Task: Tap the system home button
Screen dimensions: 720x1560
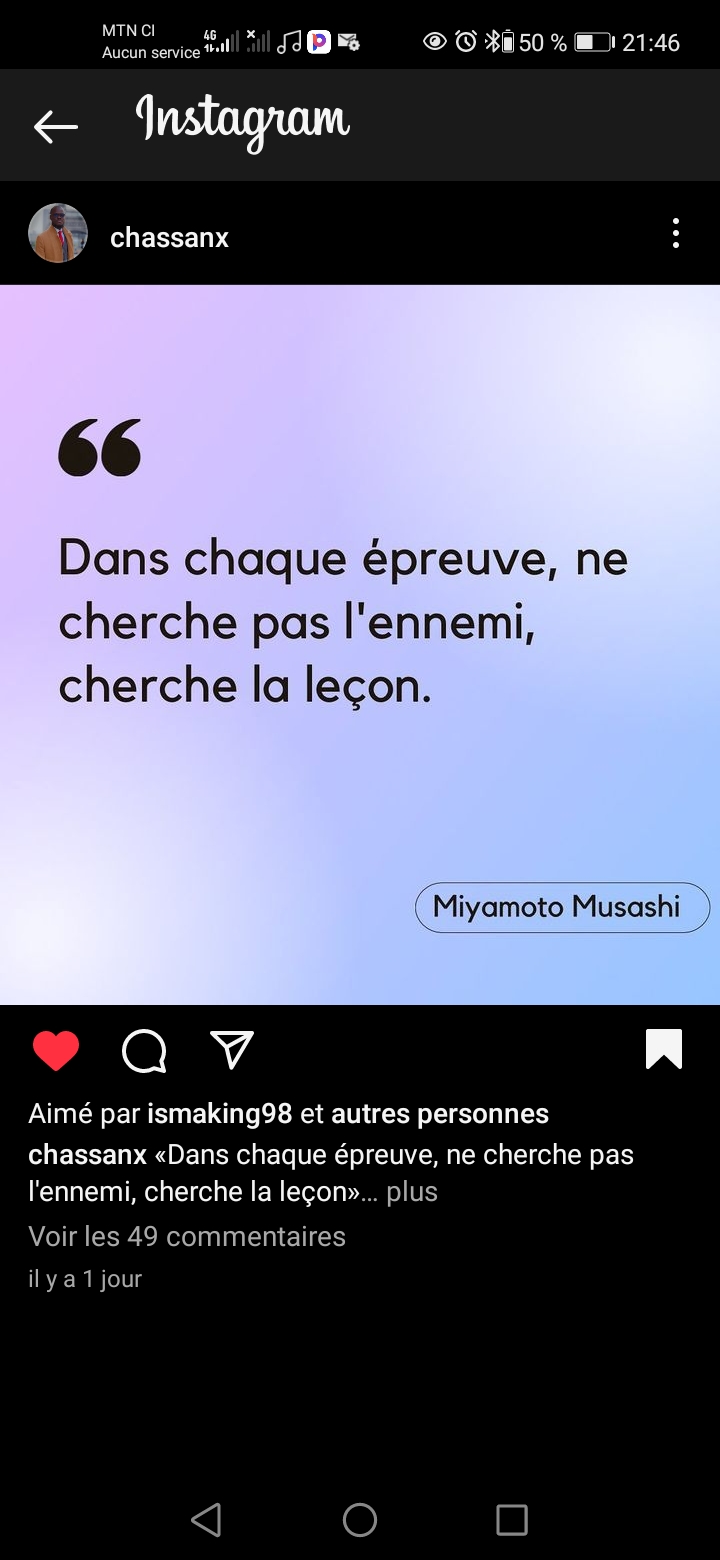Action: coord(360,1520)
